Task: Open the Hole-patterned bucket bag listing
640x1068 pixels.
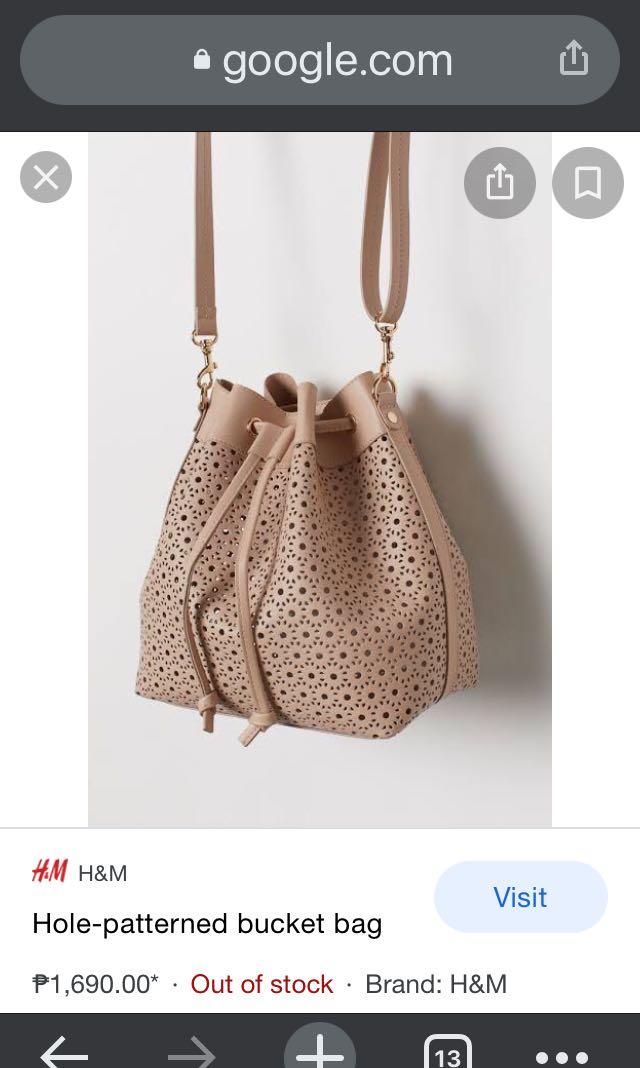Action: 207,924
